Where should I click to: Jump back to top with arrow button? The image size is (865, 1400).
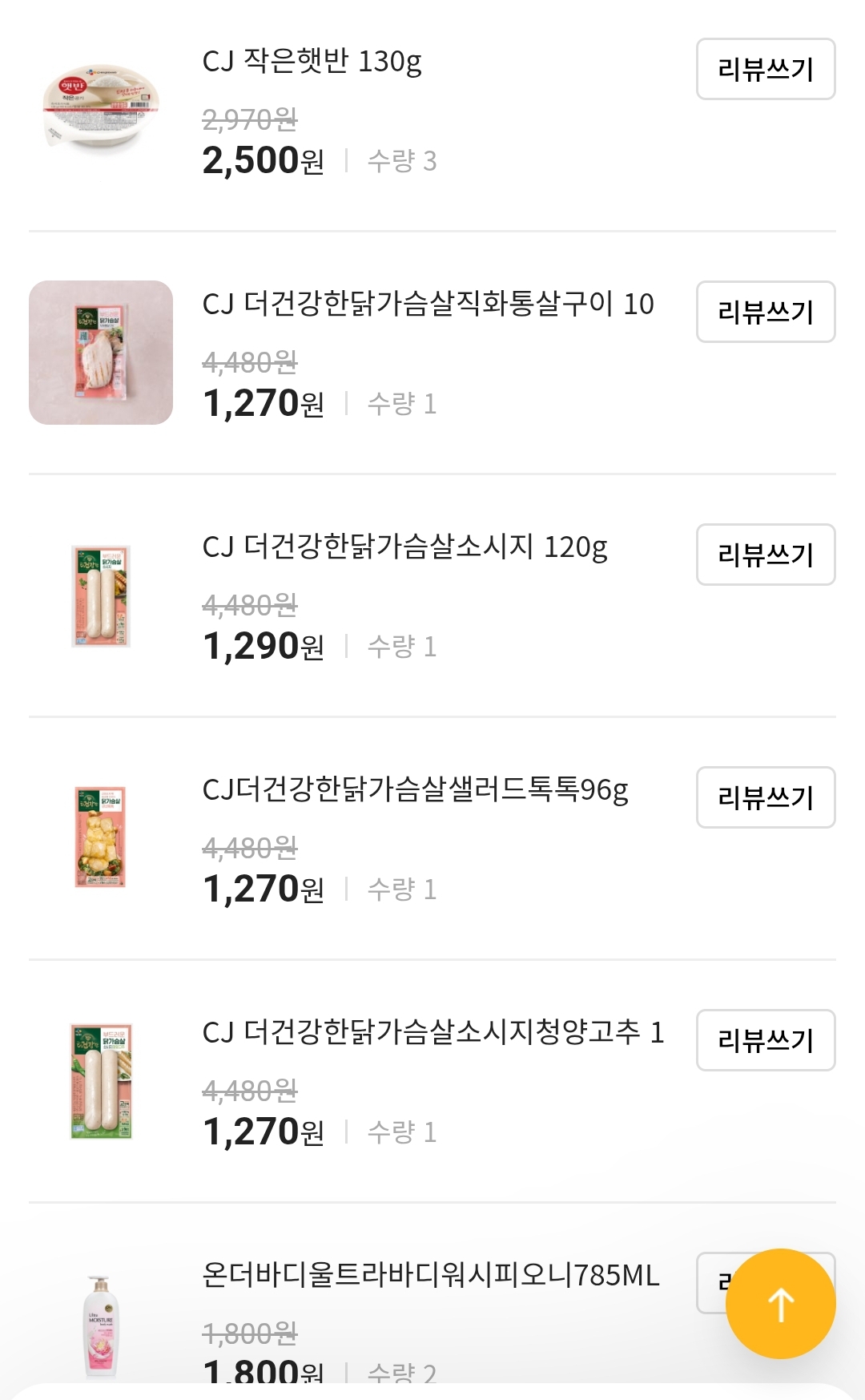[780, 1304]
